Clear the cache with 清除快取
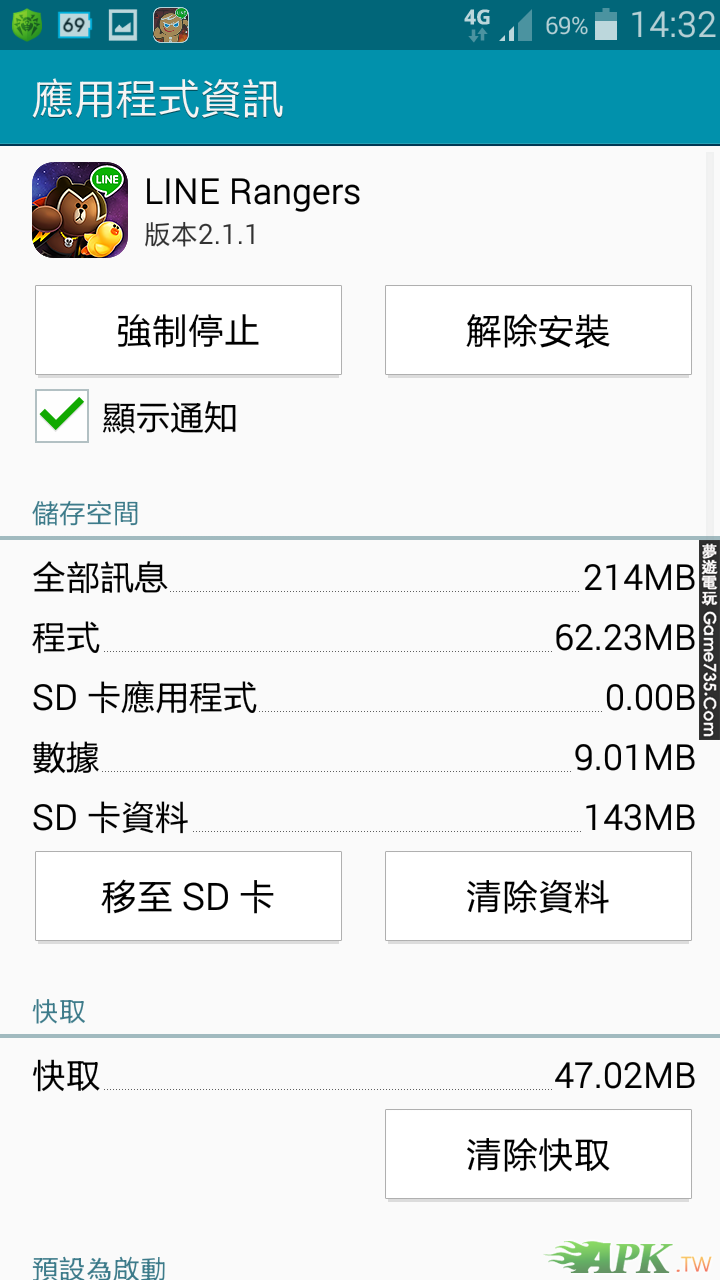 point(538,1154)
